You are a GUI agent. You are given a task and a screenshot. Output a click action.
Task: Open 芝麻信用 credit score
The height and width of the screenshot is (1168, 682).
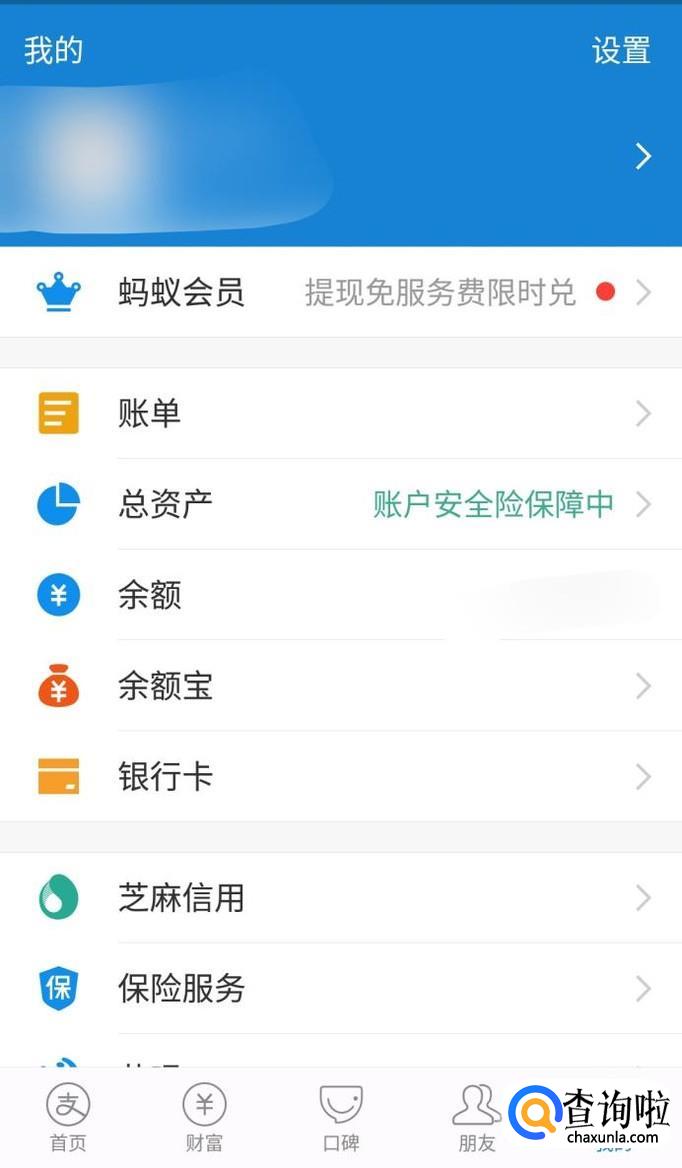coord(340,898)
